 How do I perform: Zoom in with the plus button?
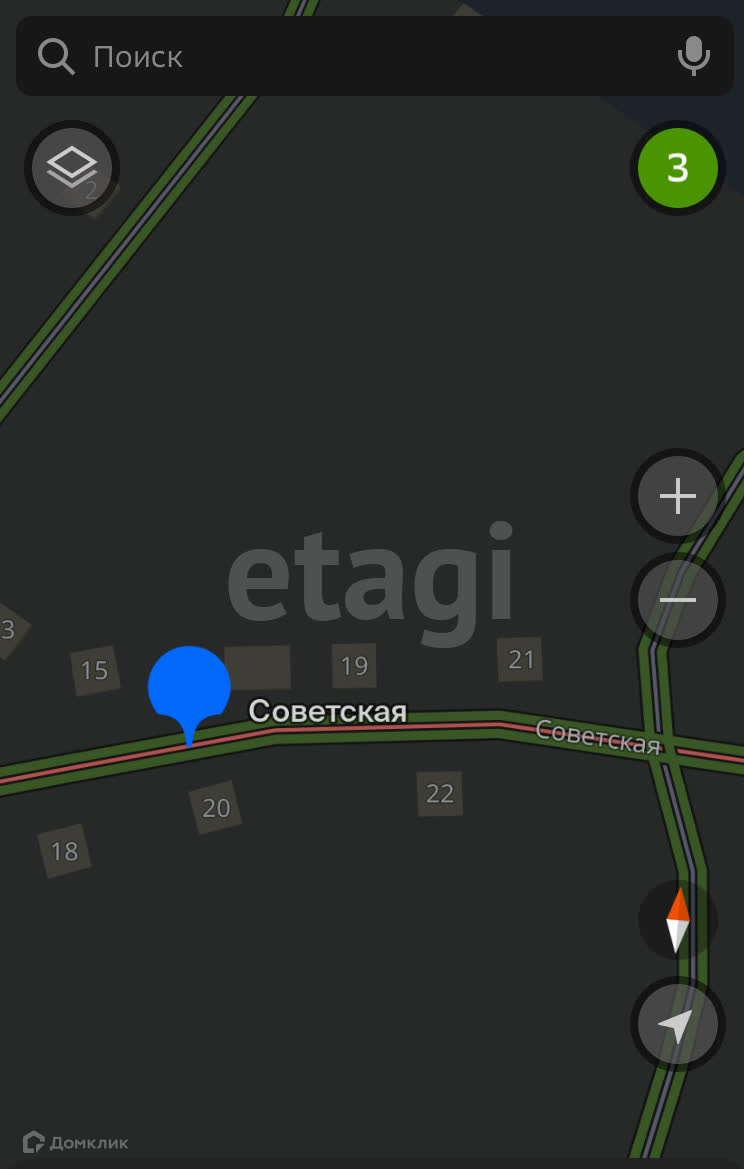pos(678,496)
